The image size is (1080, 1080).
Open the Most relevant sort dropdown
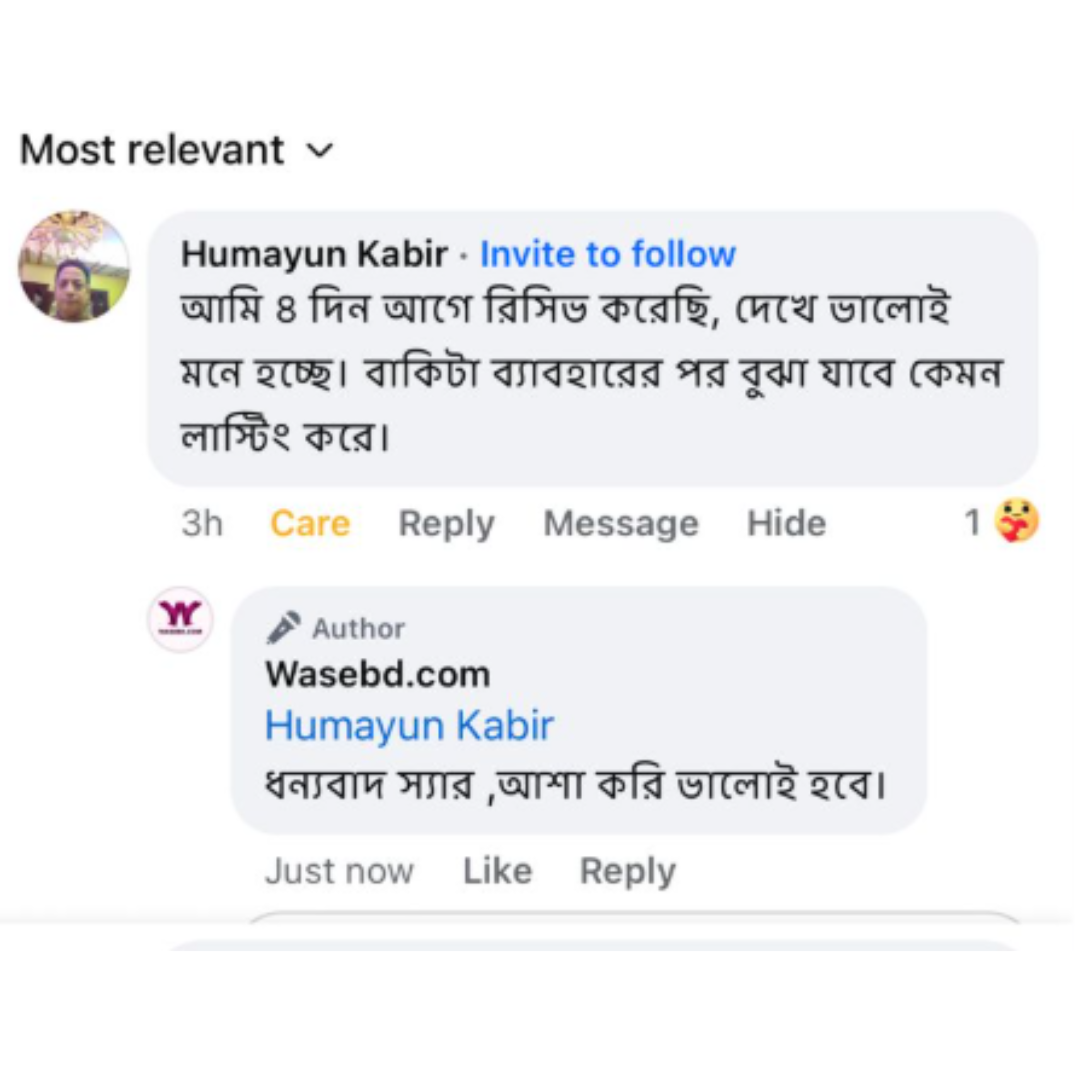coord(175,151)
